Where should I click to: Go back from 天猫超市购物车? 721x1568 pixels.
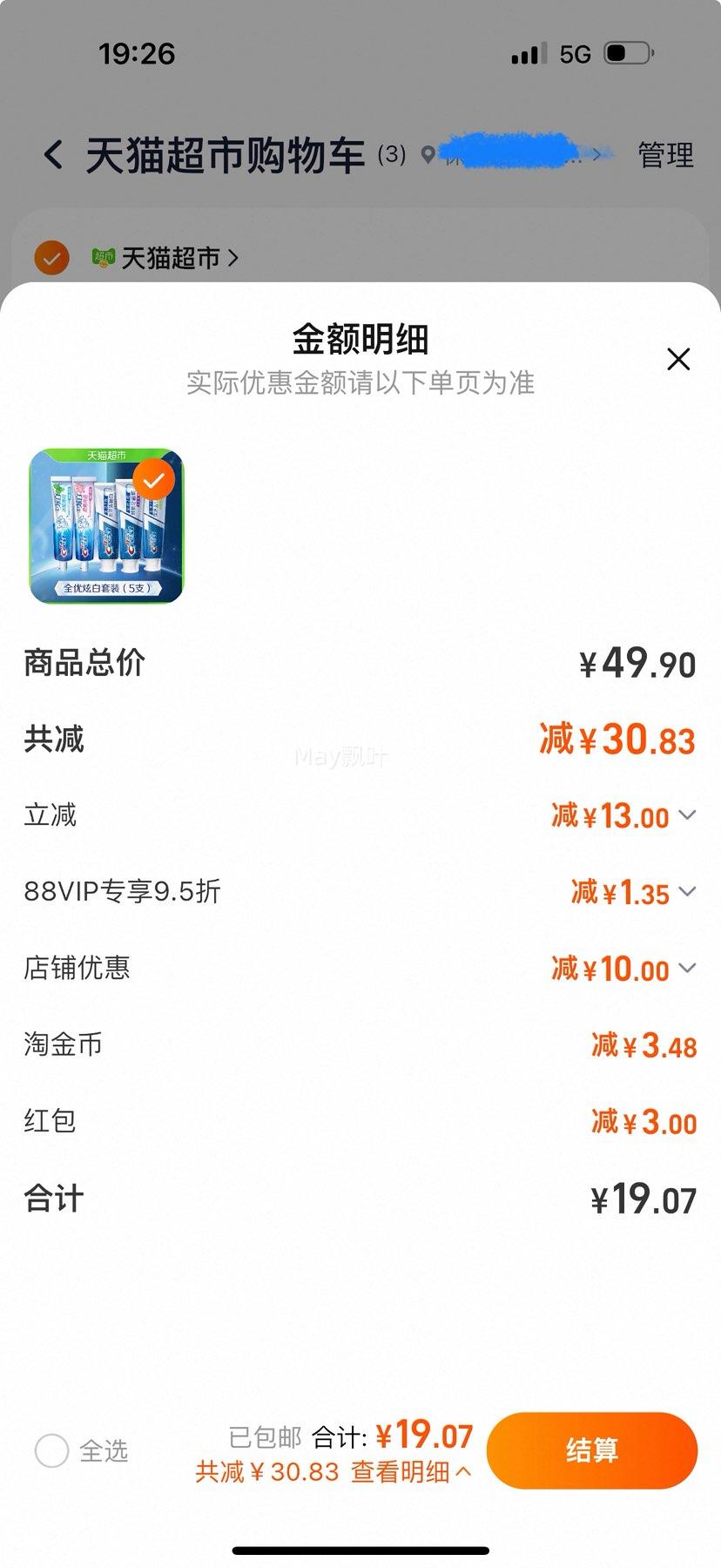(x=54, y=156)
